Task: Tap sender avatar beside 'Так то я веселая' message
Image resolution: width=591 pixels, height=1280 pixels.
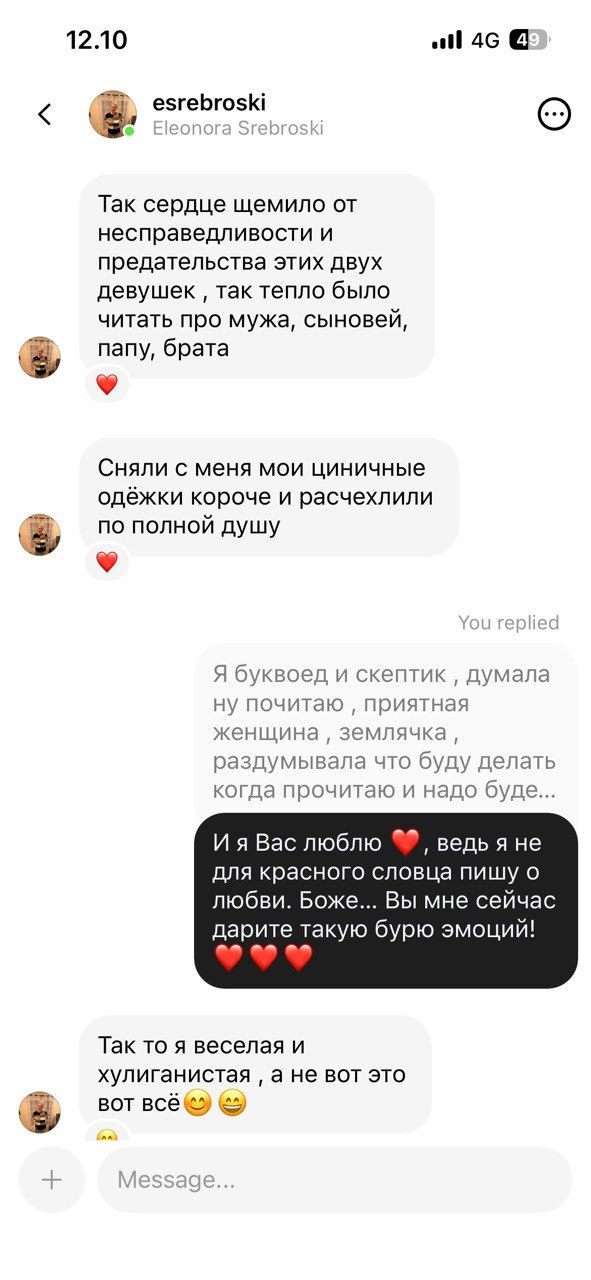Action: (x=40, y=1112)
